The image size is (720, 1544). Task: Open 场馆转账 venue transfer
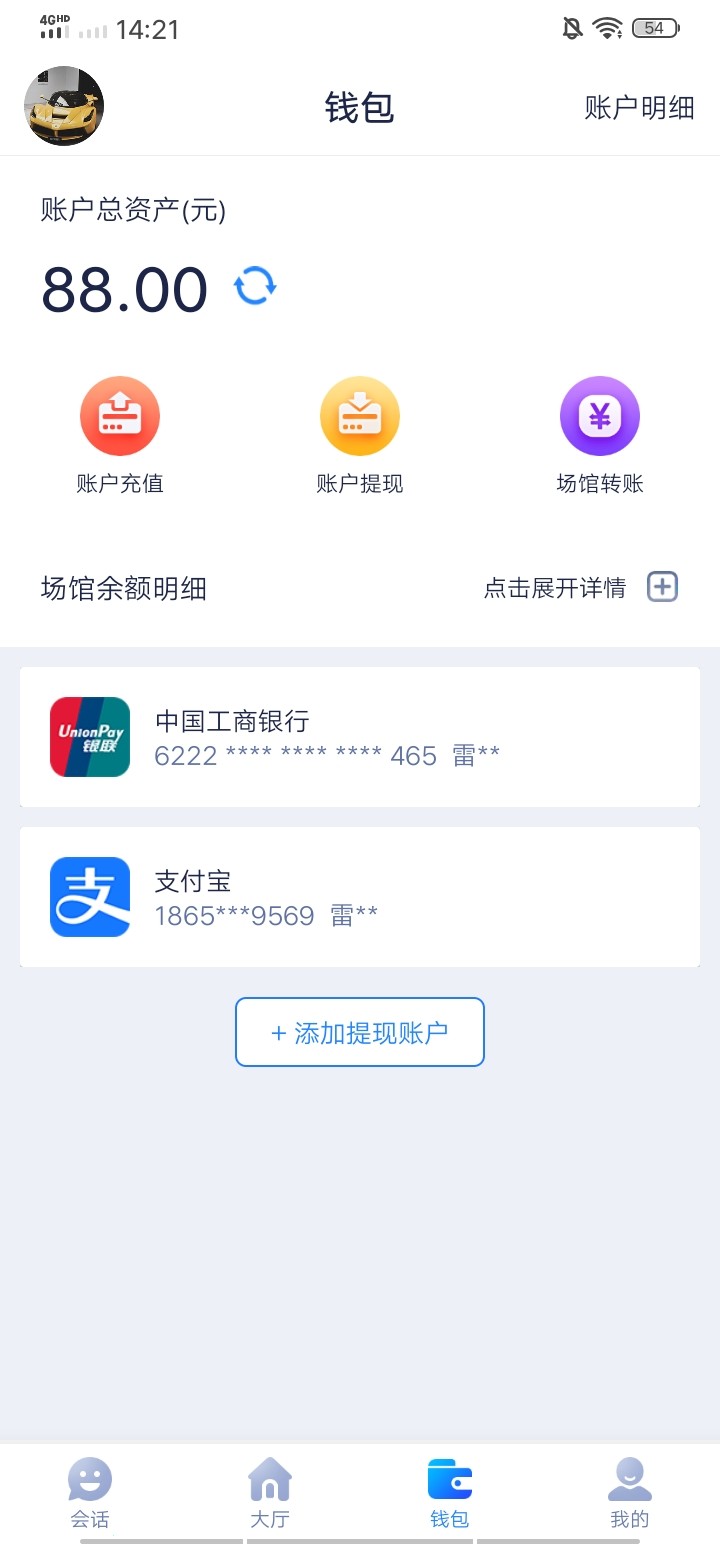(x=600, y=436)
